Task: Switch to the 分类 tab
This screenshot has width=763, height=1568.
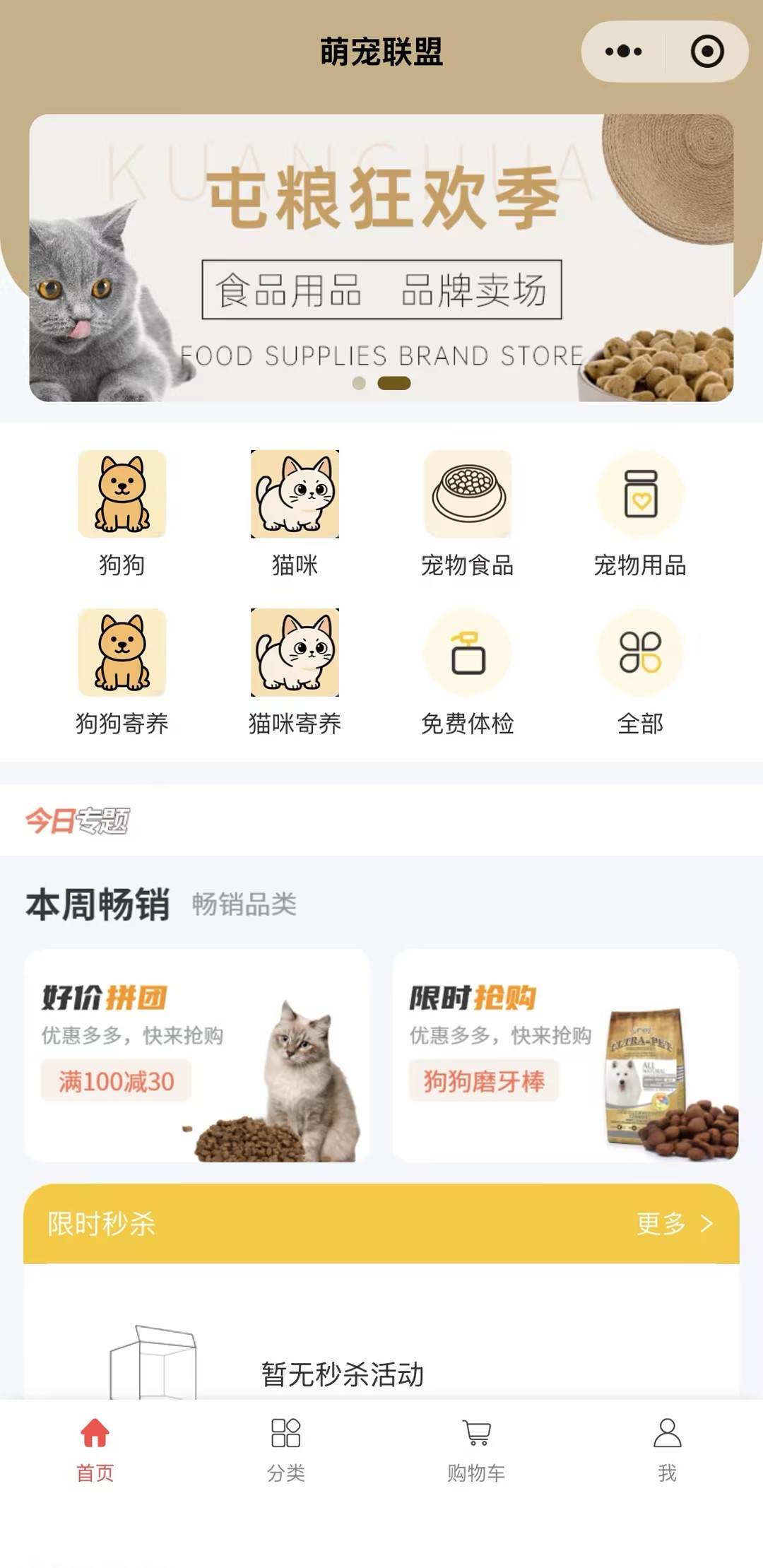Action: (286, 1450)
